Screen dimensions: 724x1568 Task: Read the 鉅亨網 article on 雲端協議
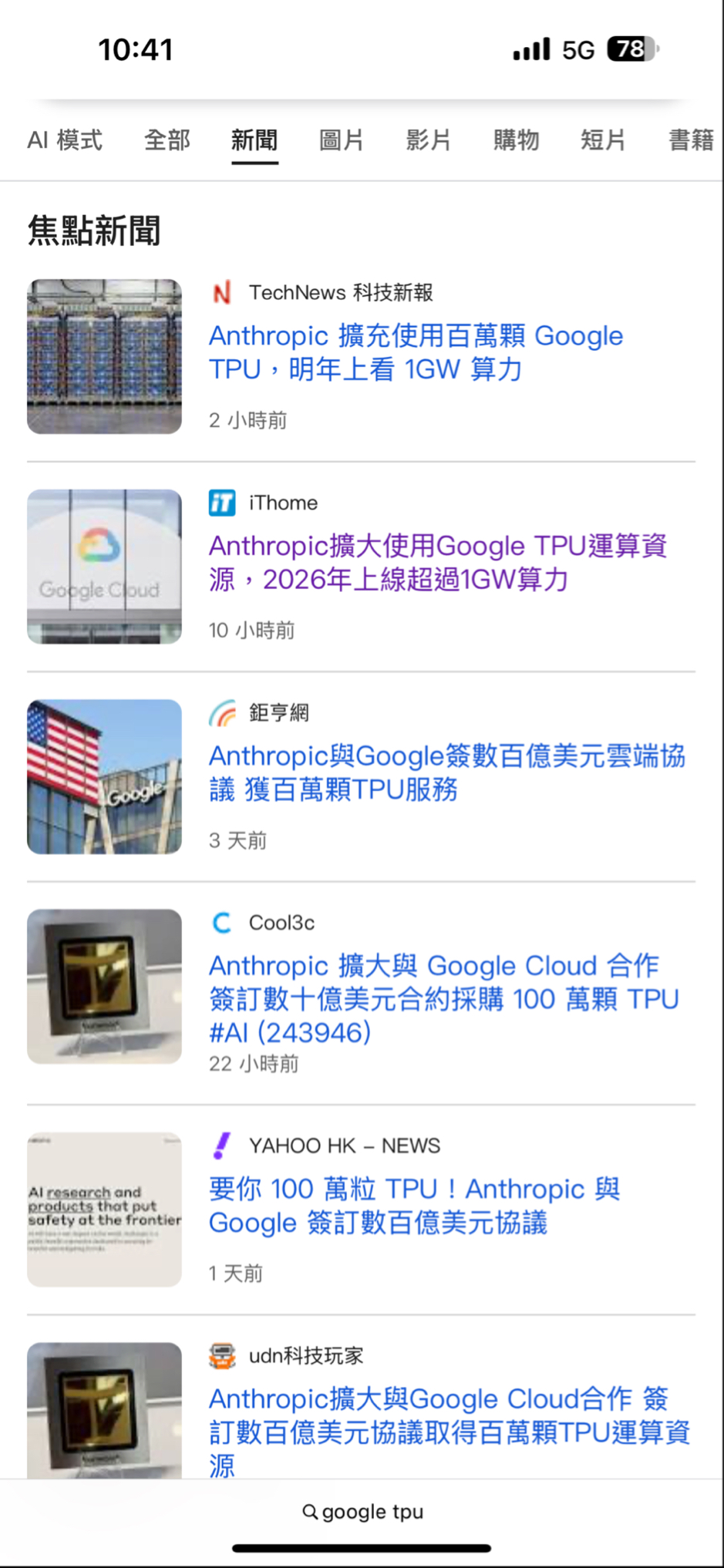coord(446,772)
